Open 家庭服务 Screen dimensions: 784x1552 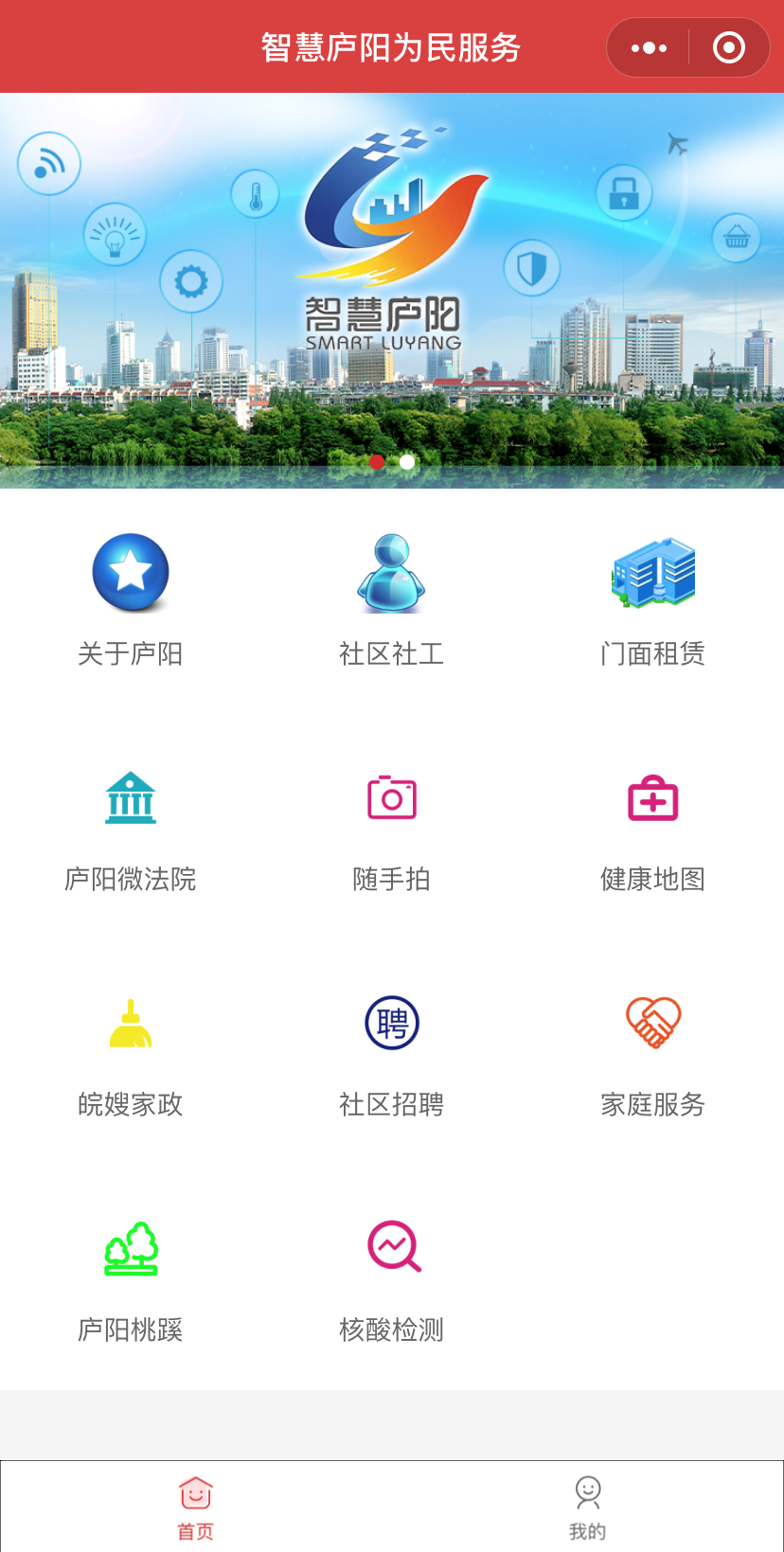coord(653,1051)
